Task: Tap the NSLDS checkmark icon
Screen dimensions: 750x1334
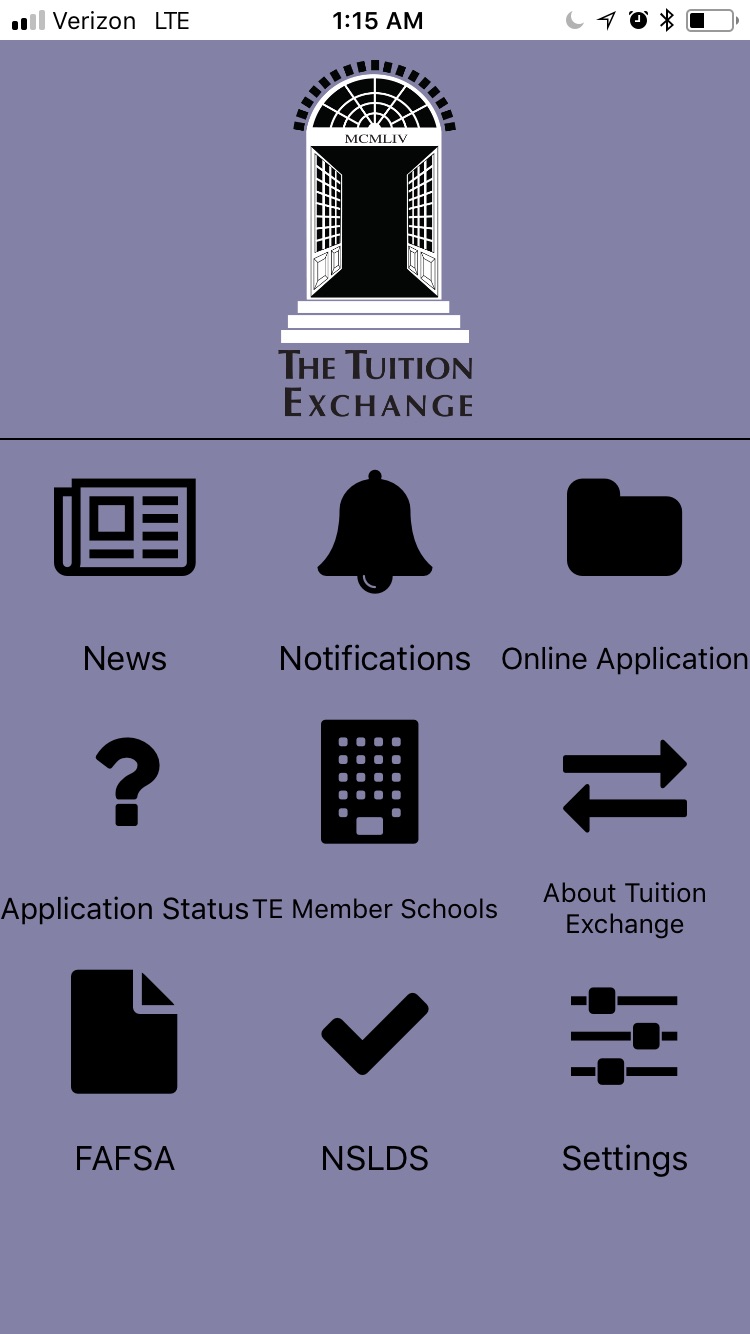Action: coord(374,1032)
